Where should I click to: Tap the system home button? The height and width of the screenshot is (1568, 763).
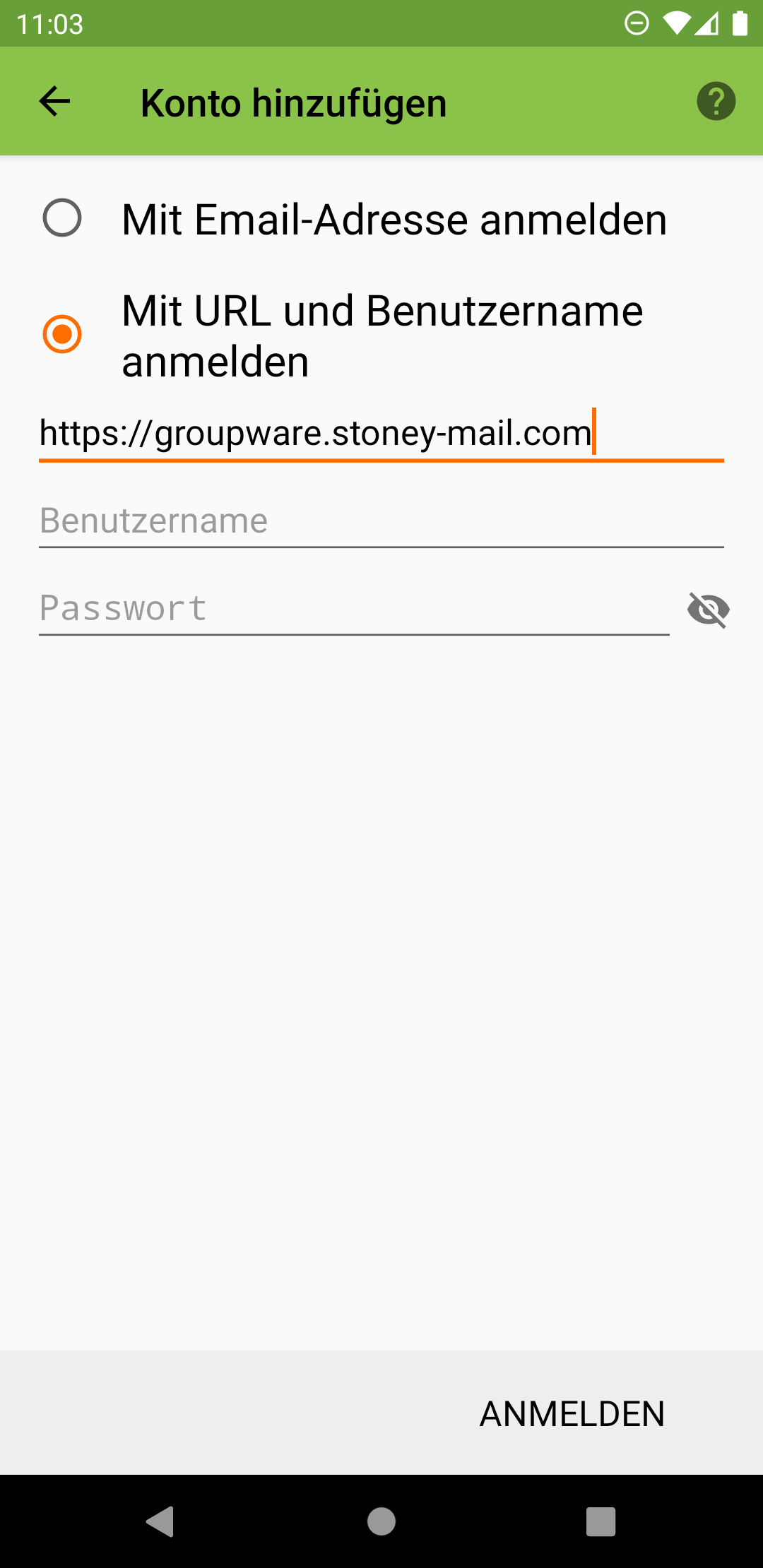click(381, 1521)
